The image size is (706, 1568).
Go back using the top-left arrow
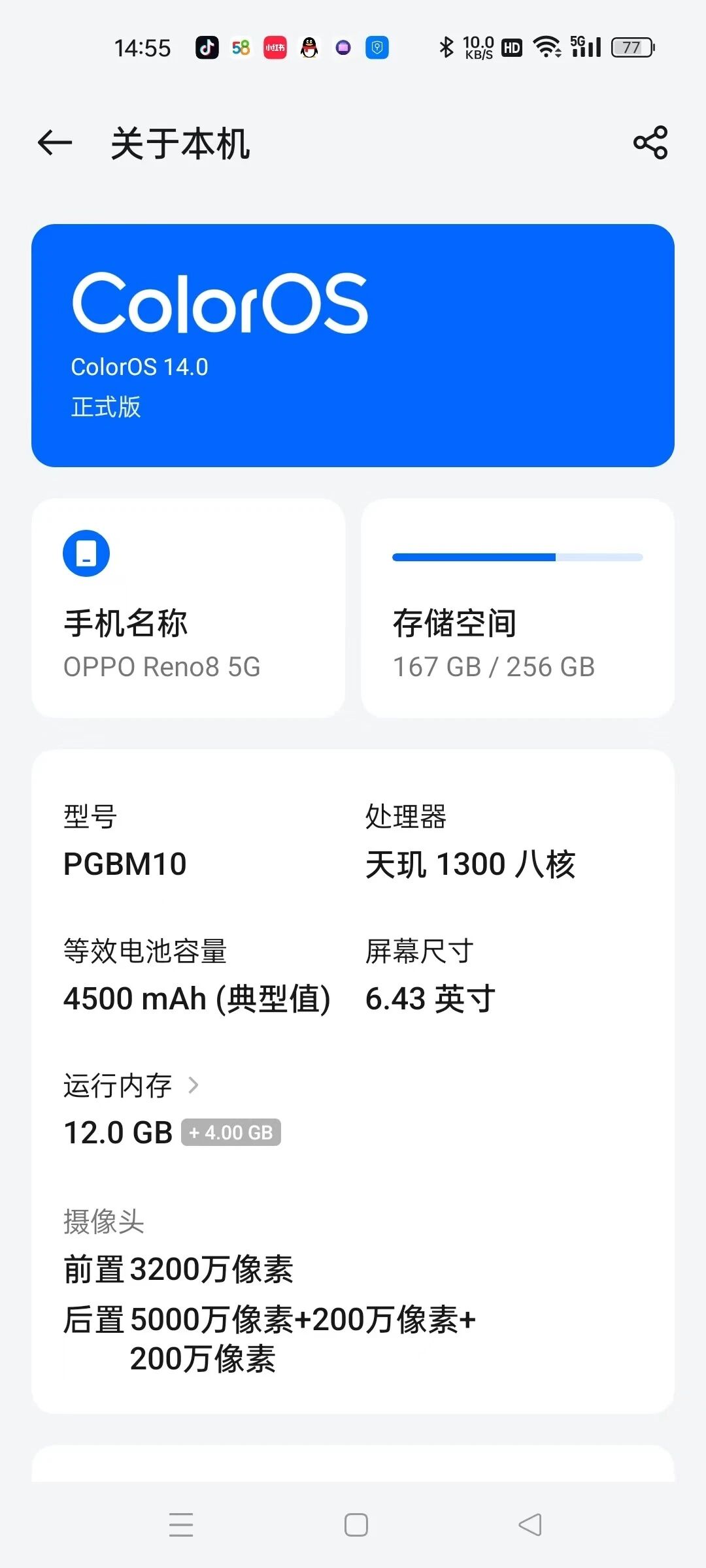(x=55, y=143)
